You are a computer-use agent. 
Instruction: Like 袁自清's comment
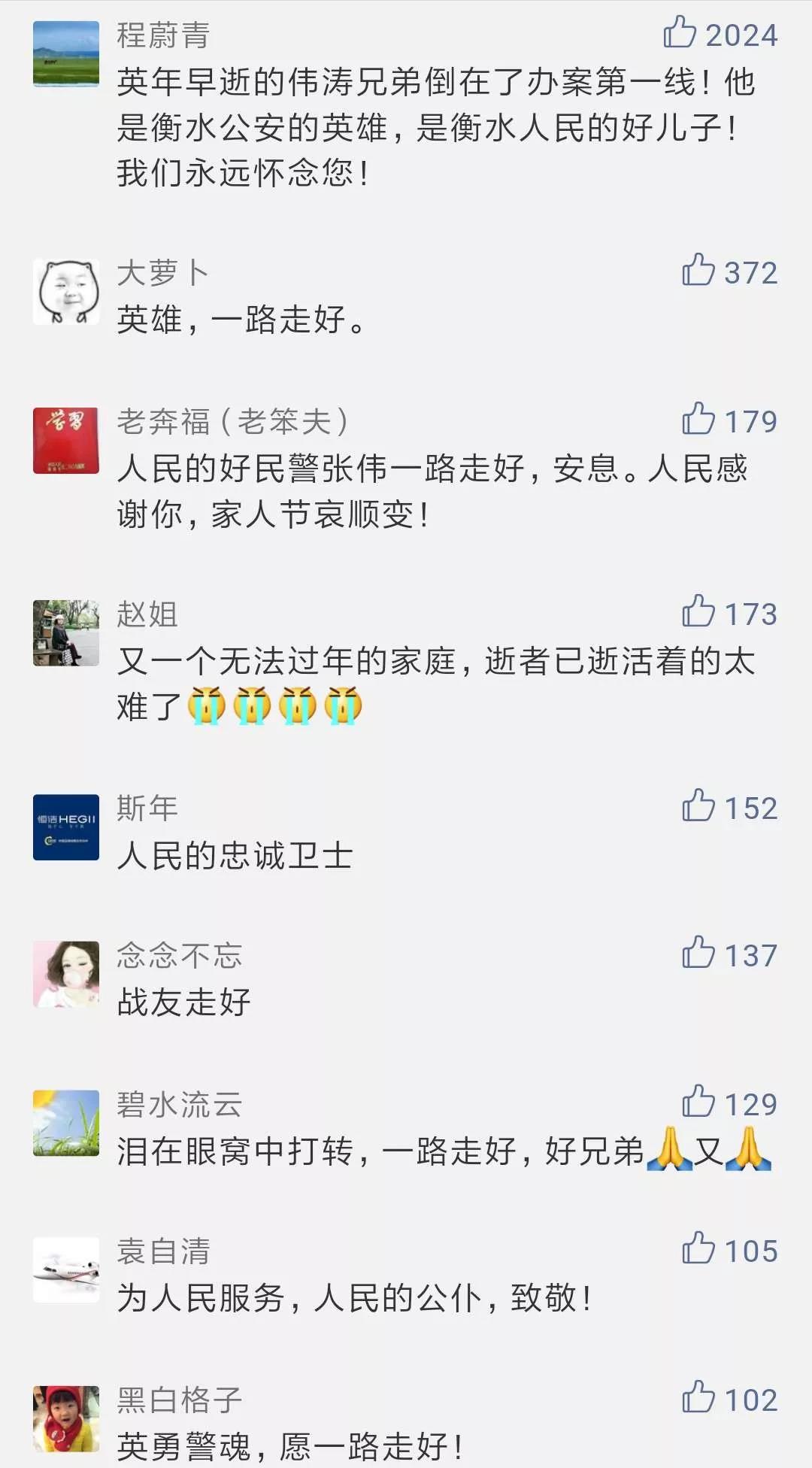(x=698, y=1249)
